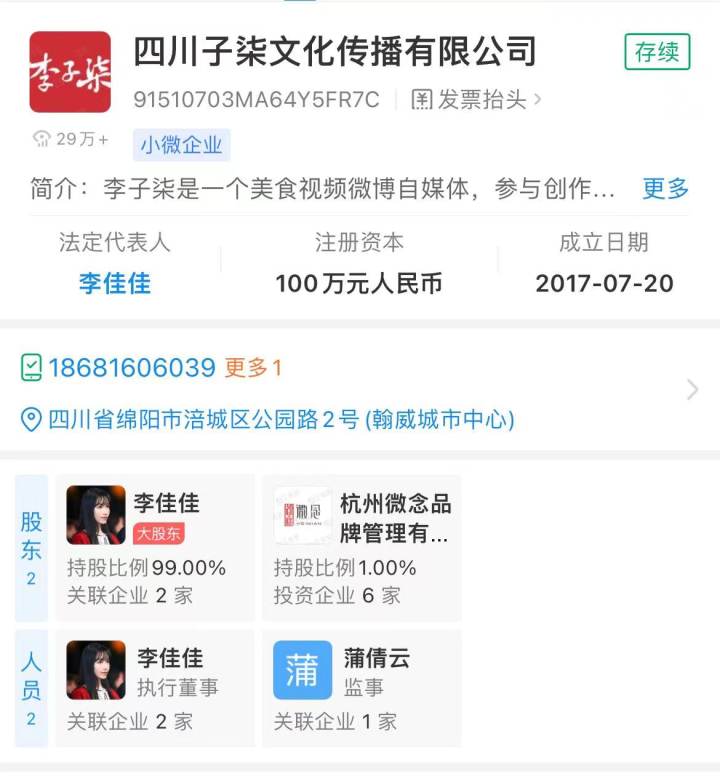Open supervisor card 蒲倩云

coord(362,687)
